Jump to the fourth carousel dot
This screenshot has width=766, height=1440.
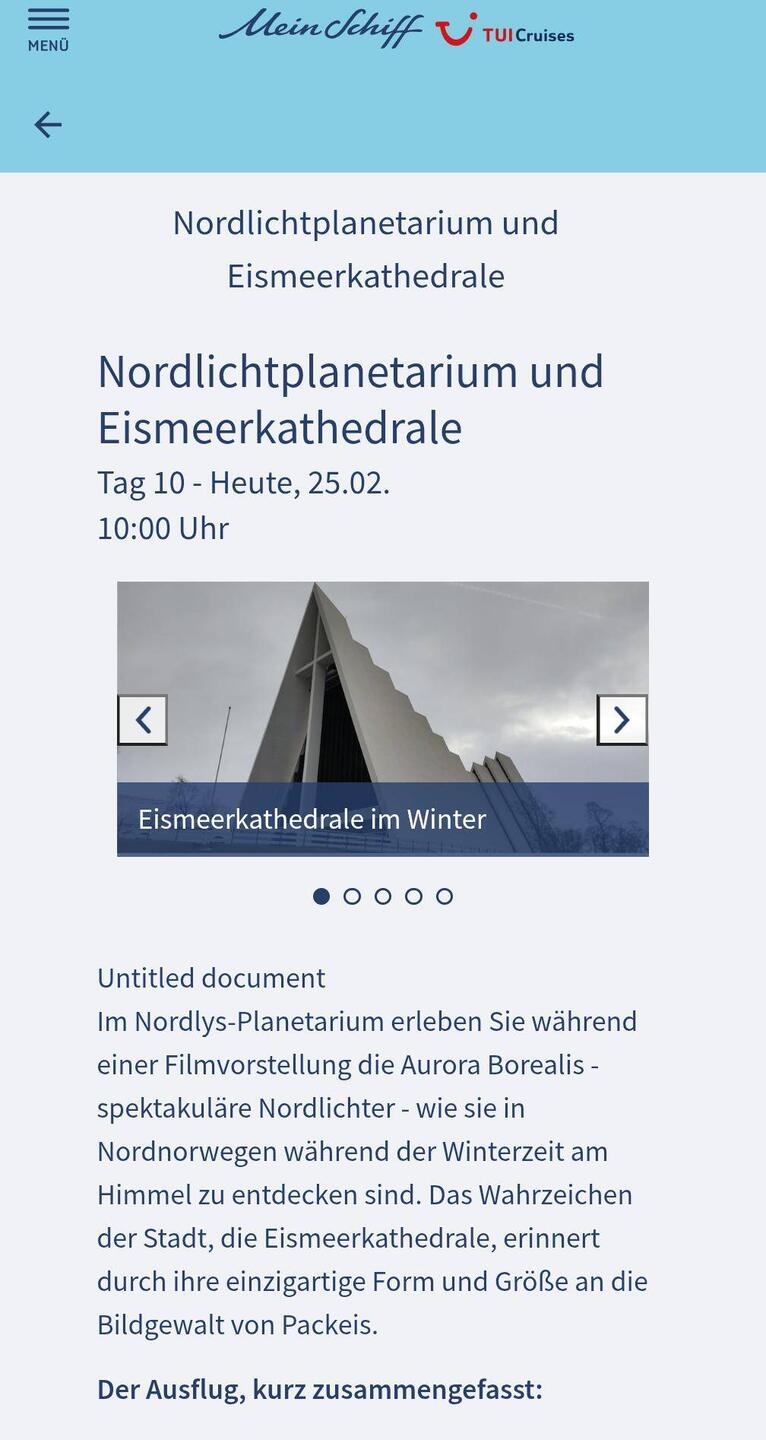pyautogui.click(x=414, y=897)
